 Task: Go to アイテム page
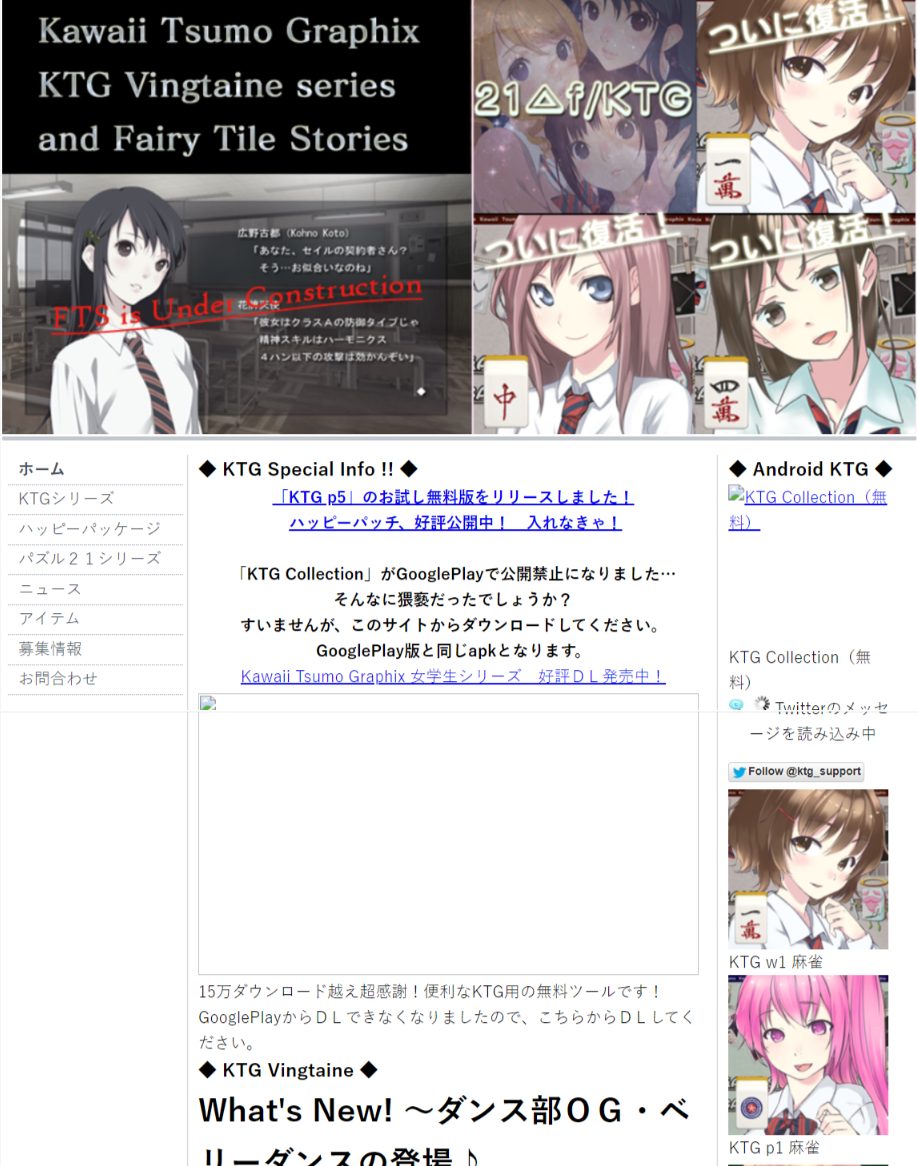coord(49,619)
